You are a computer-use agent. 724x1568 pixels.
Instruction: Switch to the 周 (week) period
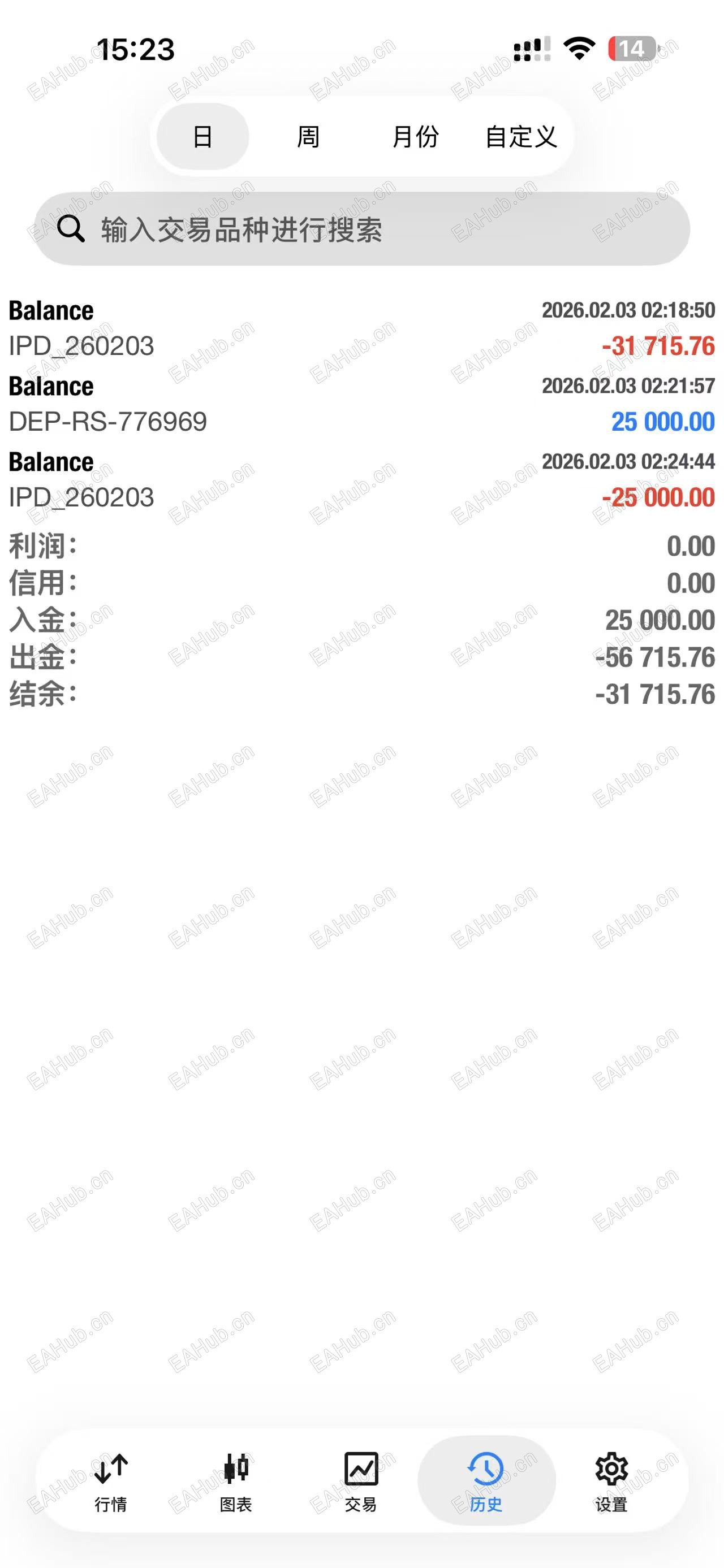(x=308, y=136)
